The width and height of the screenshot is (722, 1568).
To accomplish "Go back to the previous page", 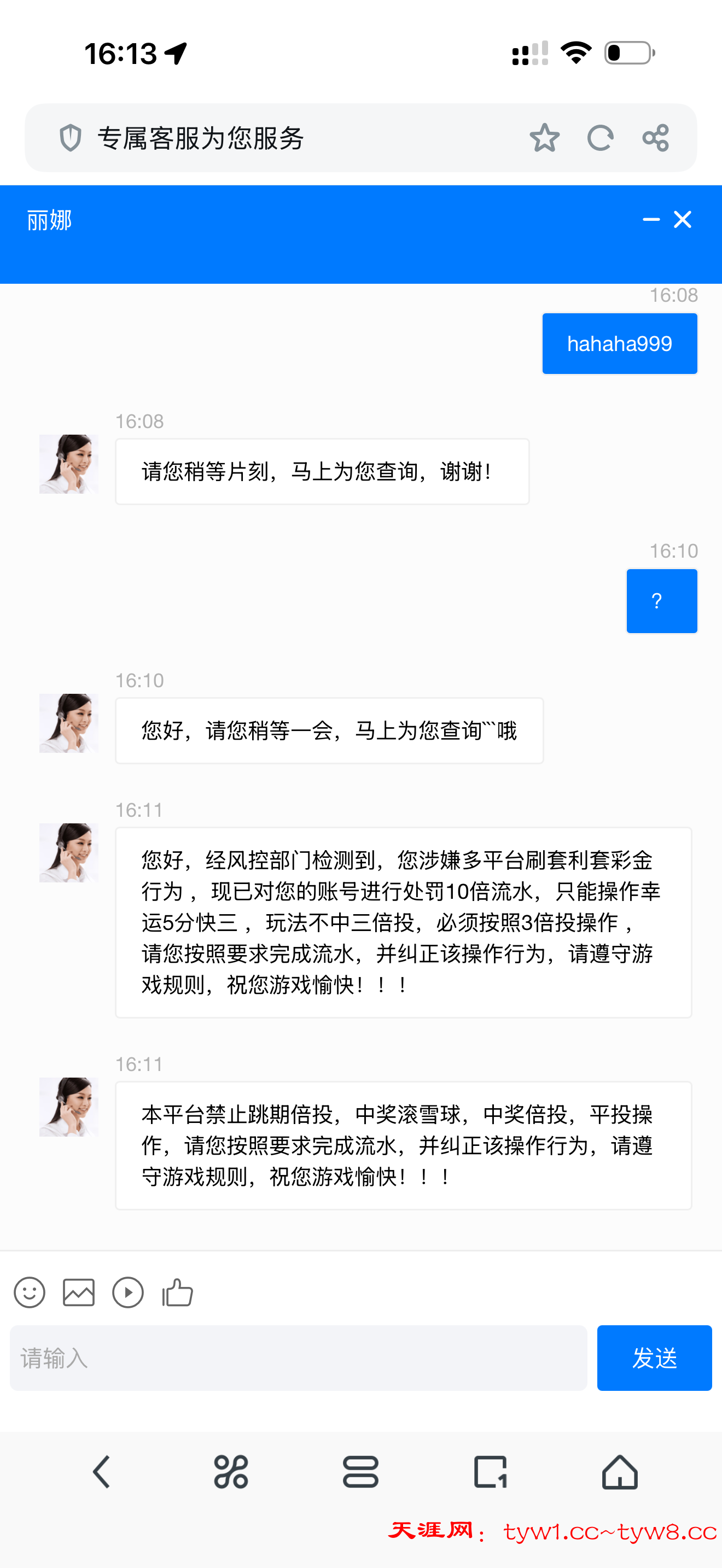I will [102, 1472].
